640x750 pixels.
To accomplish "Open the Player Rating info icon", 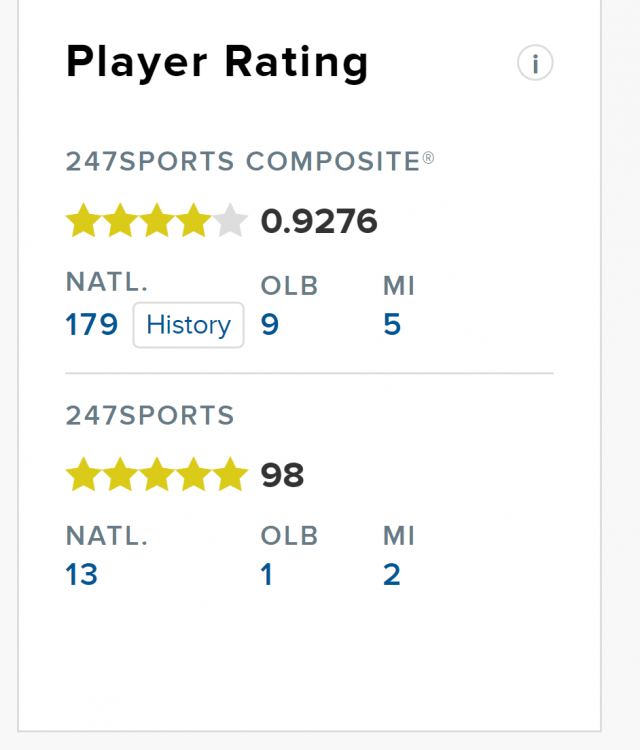I will (535, 64).
